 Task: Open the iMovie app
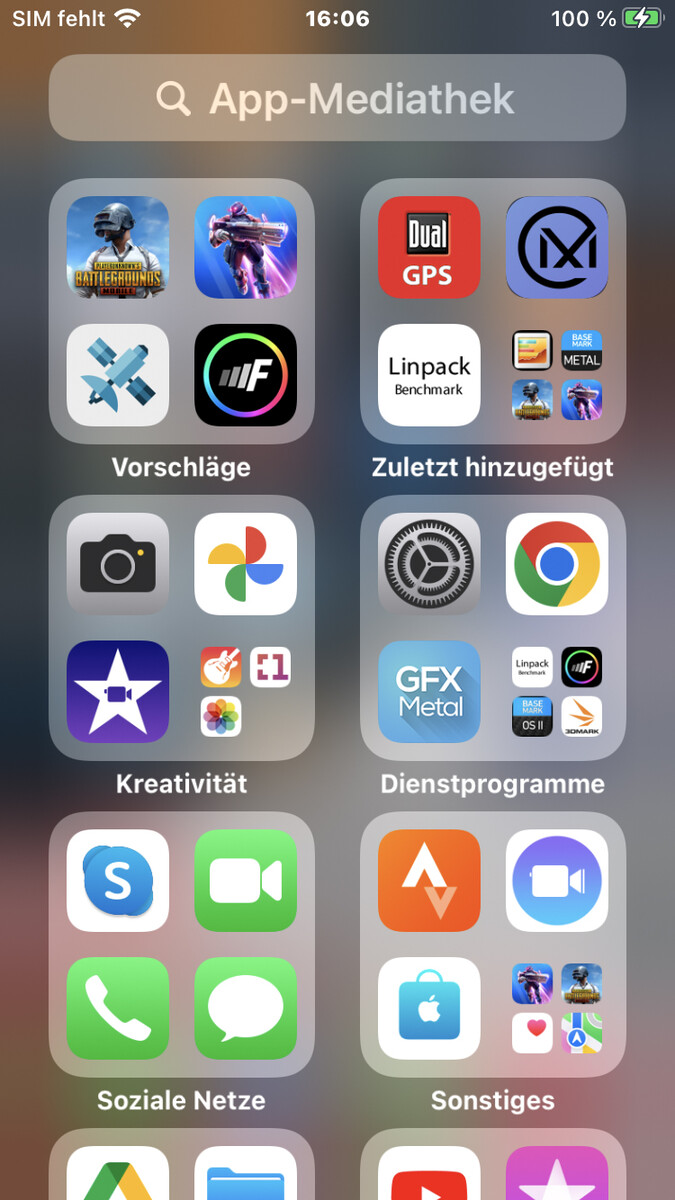(118, 692)
